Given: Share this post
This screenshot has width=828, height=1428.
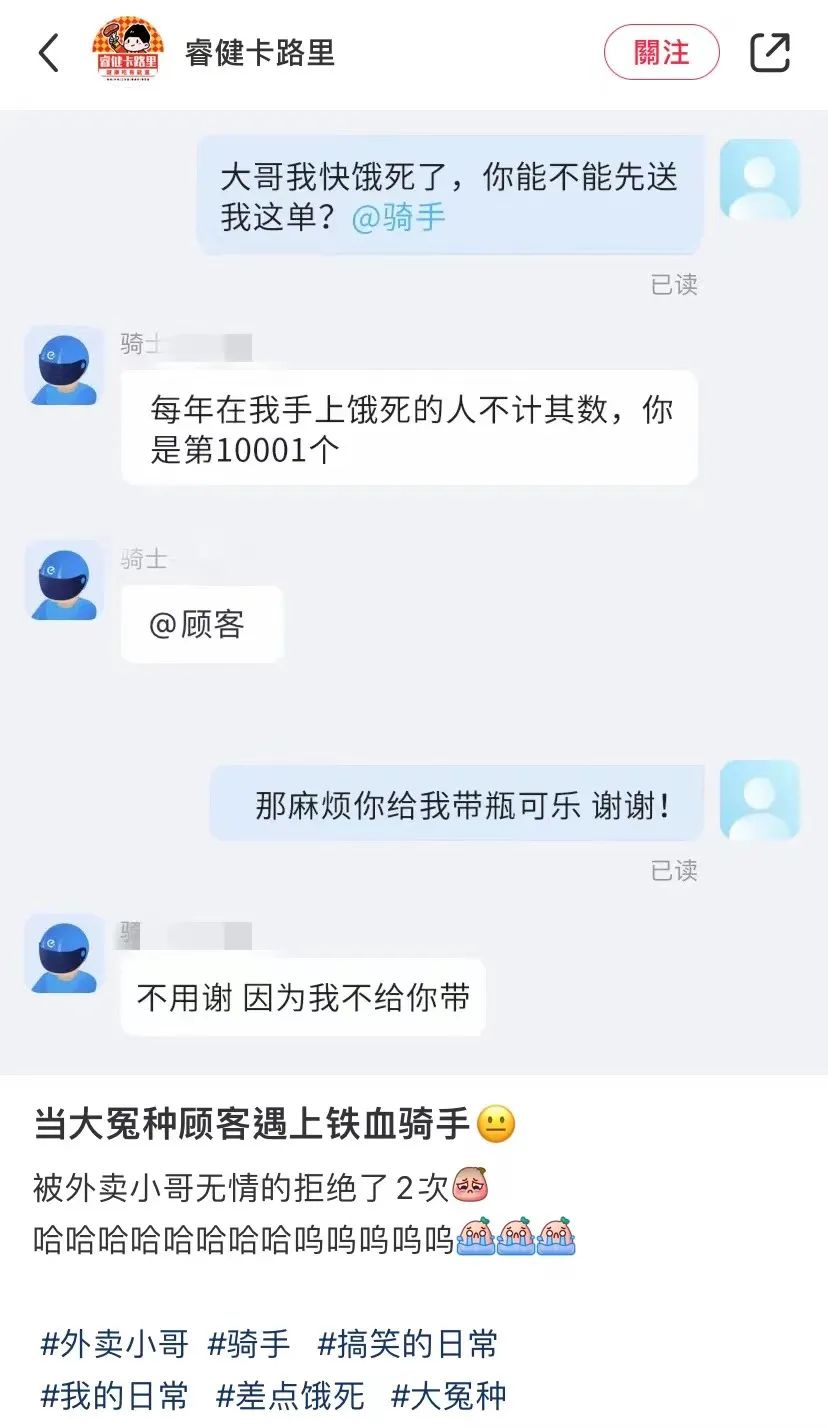Looking at the screenshot, I should coord(769,53).
